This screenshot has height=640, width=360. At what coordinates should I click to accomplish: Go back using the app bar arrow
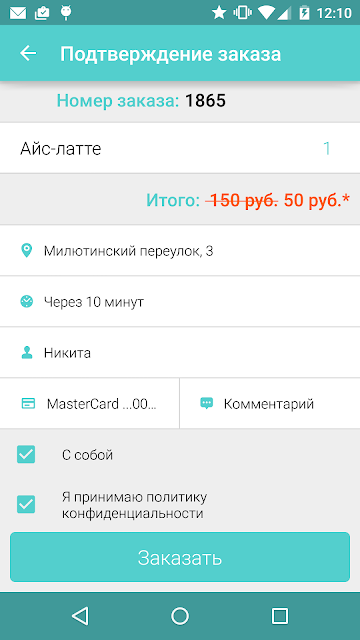(28, 53)
